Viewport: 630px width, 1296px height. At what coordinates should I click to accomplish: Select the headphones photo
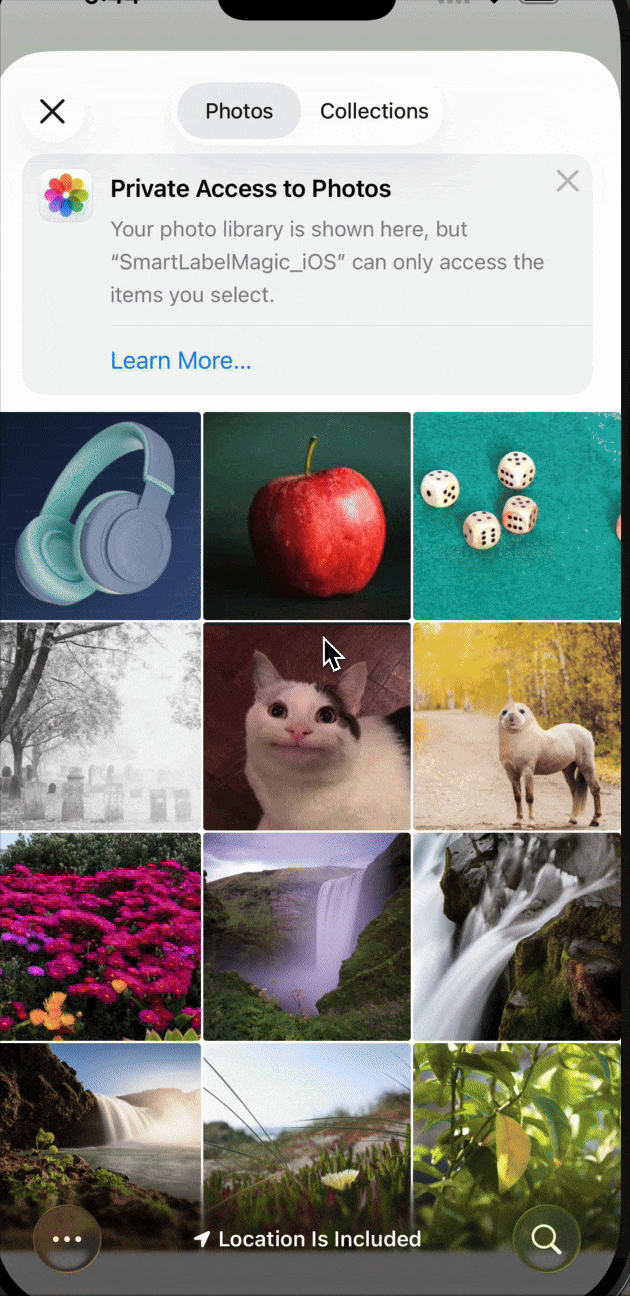point(100,515)
